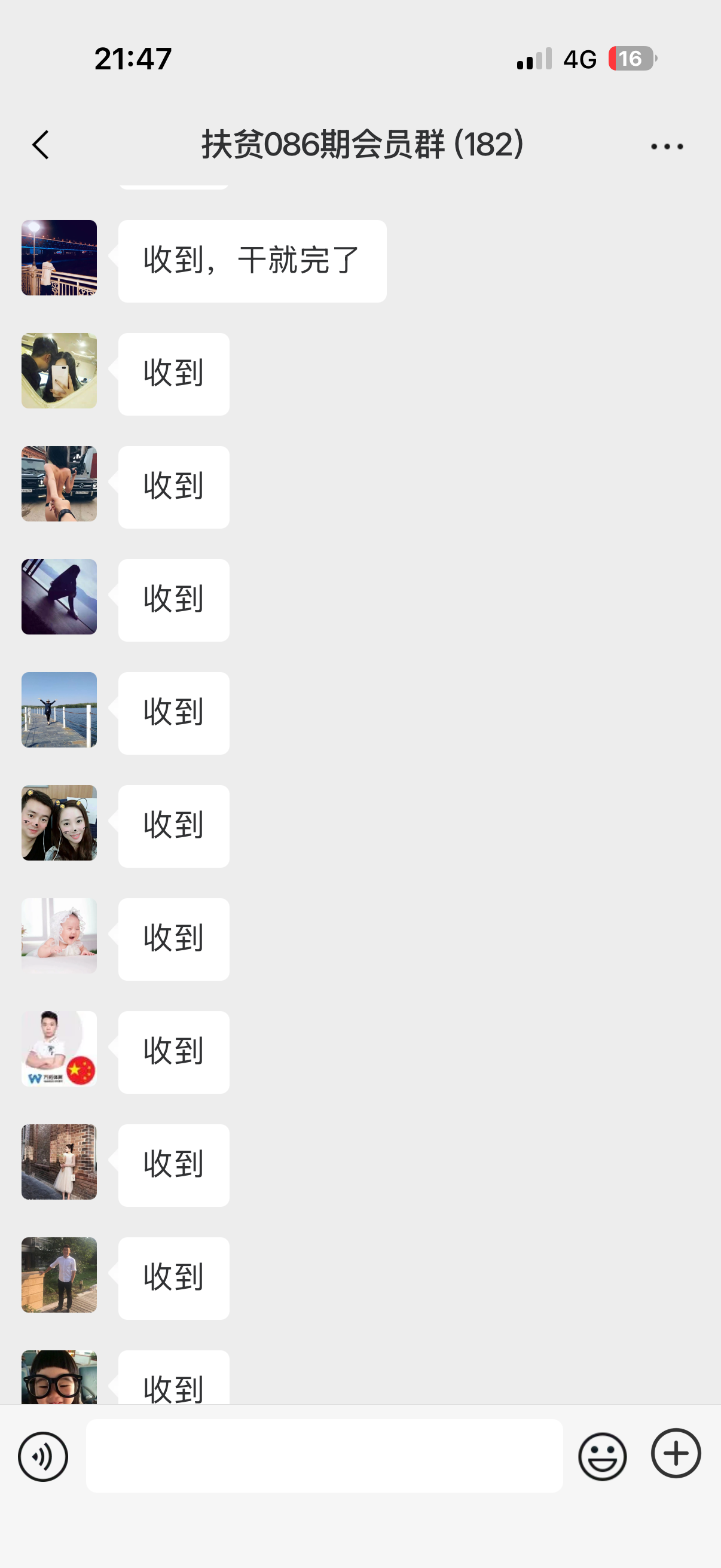Open the avatar of the couple with cat filters
721x1568 pixels.
point(59,822)
